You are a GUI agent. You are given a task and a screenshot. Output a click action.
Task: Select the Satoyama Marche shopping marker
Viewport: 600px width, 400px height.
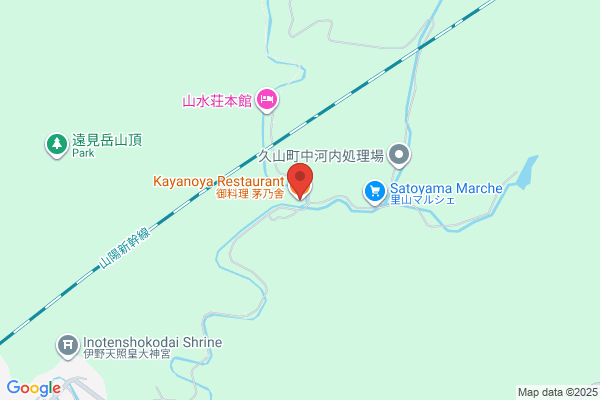375,193
